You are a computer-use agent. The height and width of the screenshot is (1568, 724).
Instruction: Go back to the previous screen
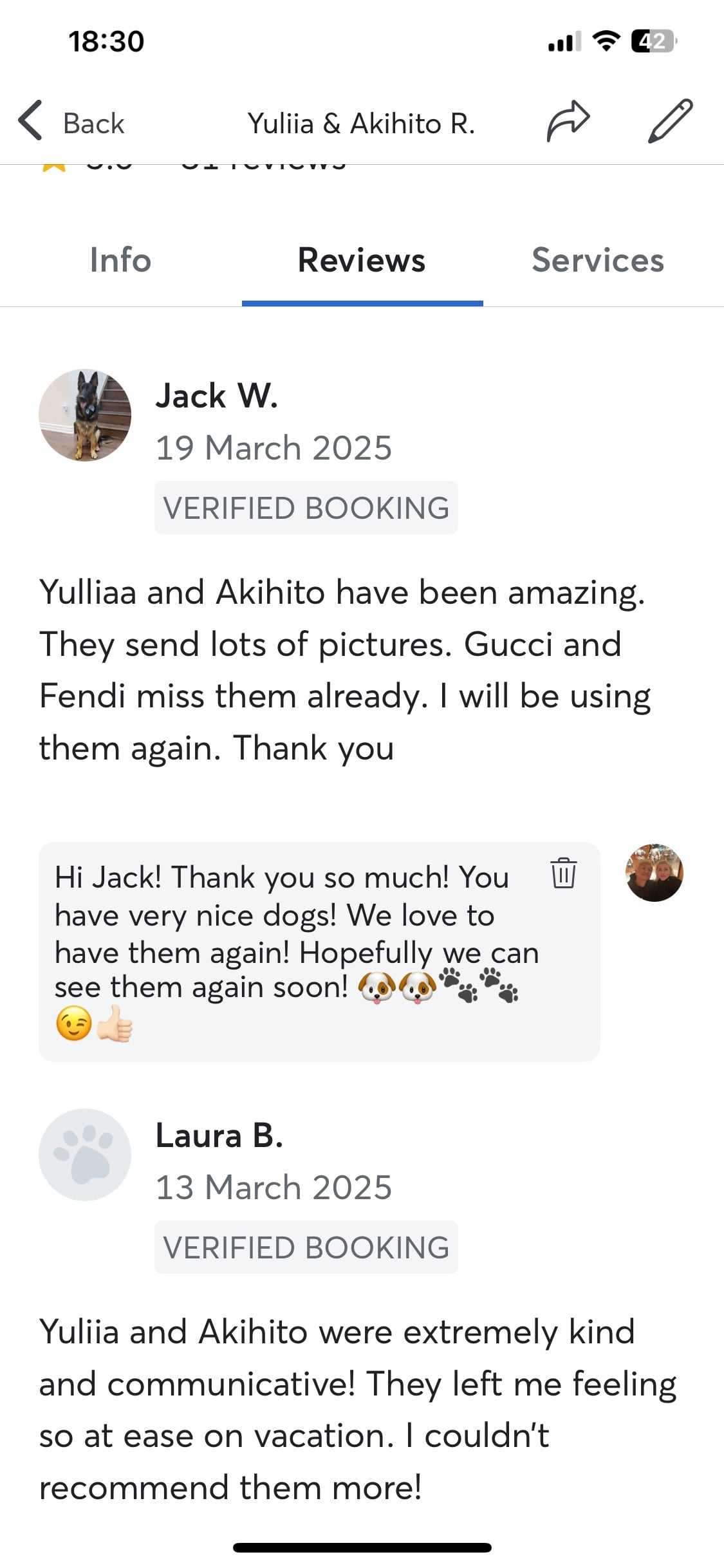click(x=71, y=122)
